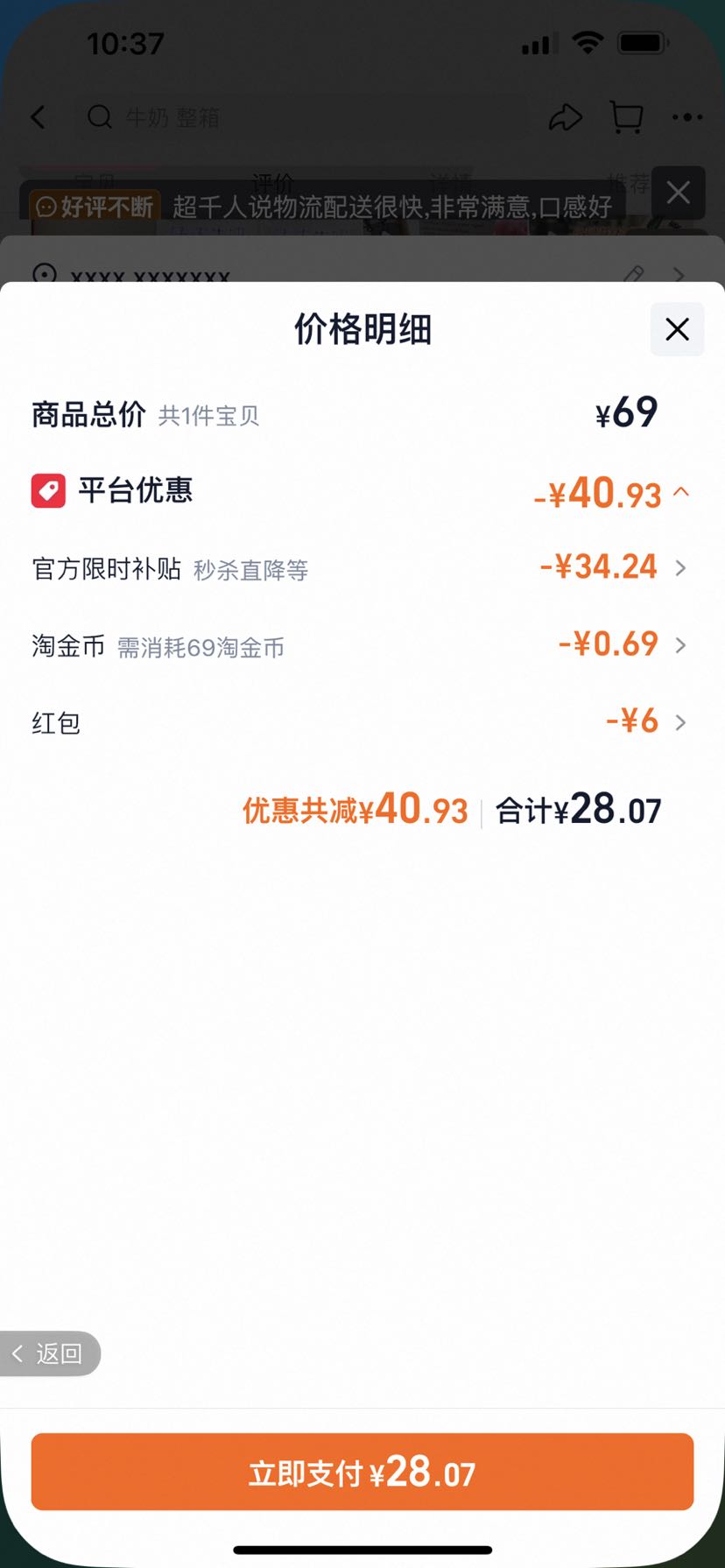Viewport: 725px width, 1568px height.
Task: Tap 立即支付 ¥28.07 to pay now
Action: pyautogui.click(x=362, y=1472)
